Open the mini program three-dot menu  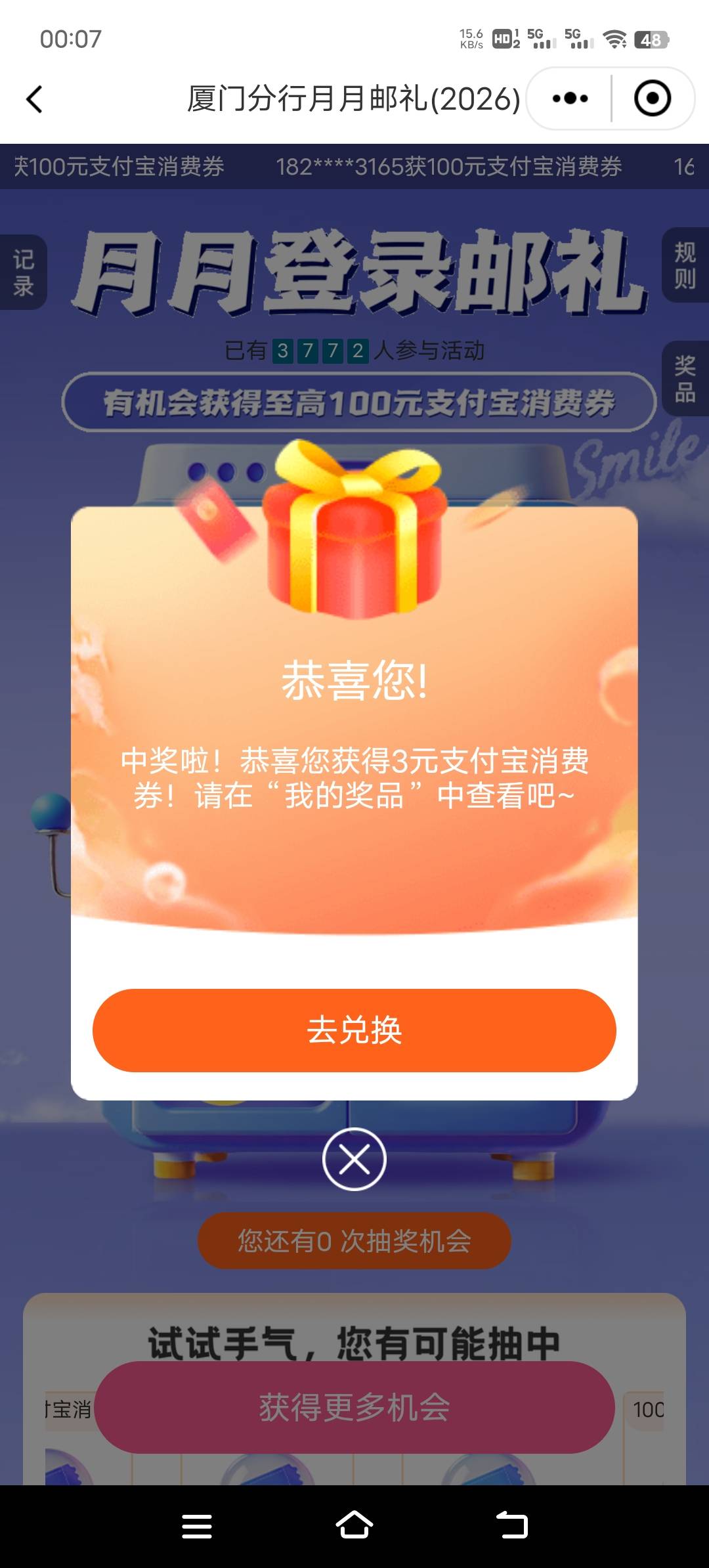click(x=570, y=98)
